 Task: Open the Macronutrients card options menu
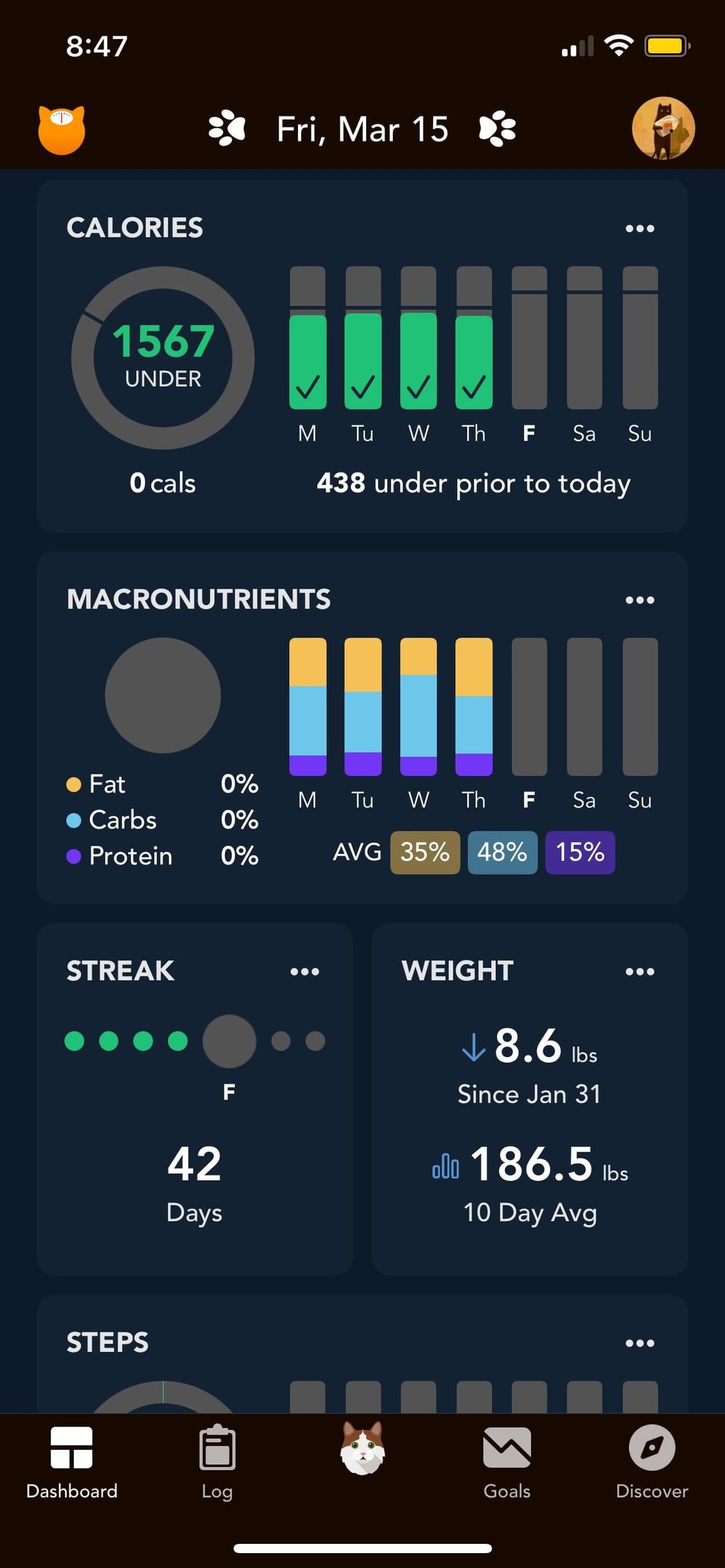point(640,600)
